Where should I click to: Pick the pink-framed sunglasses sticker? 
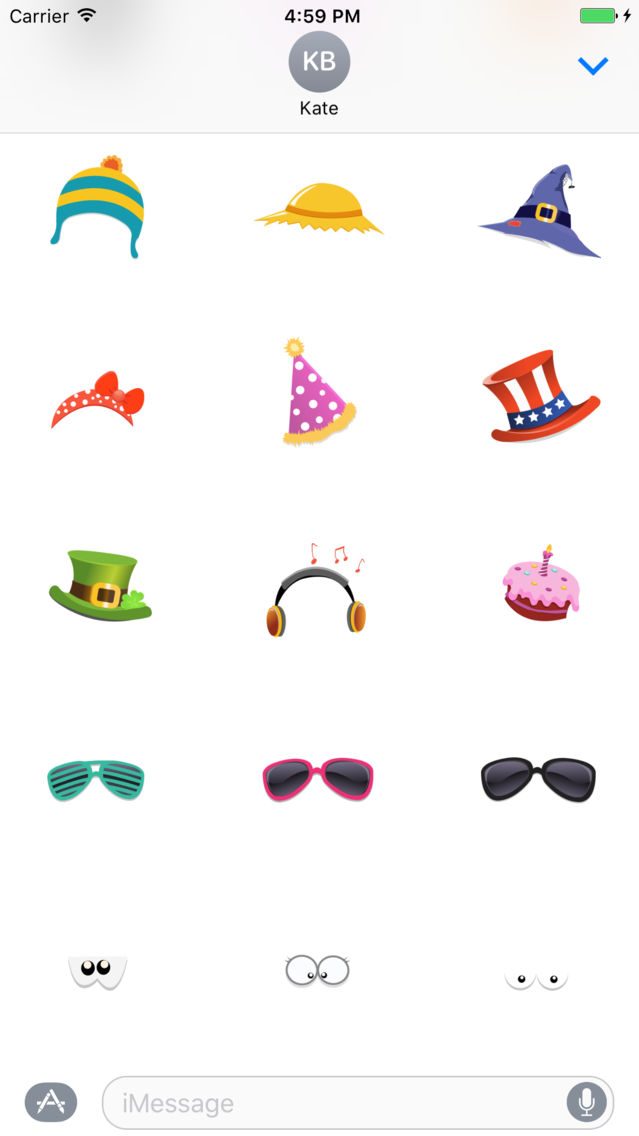click(x=318, y=779)
